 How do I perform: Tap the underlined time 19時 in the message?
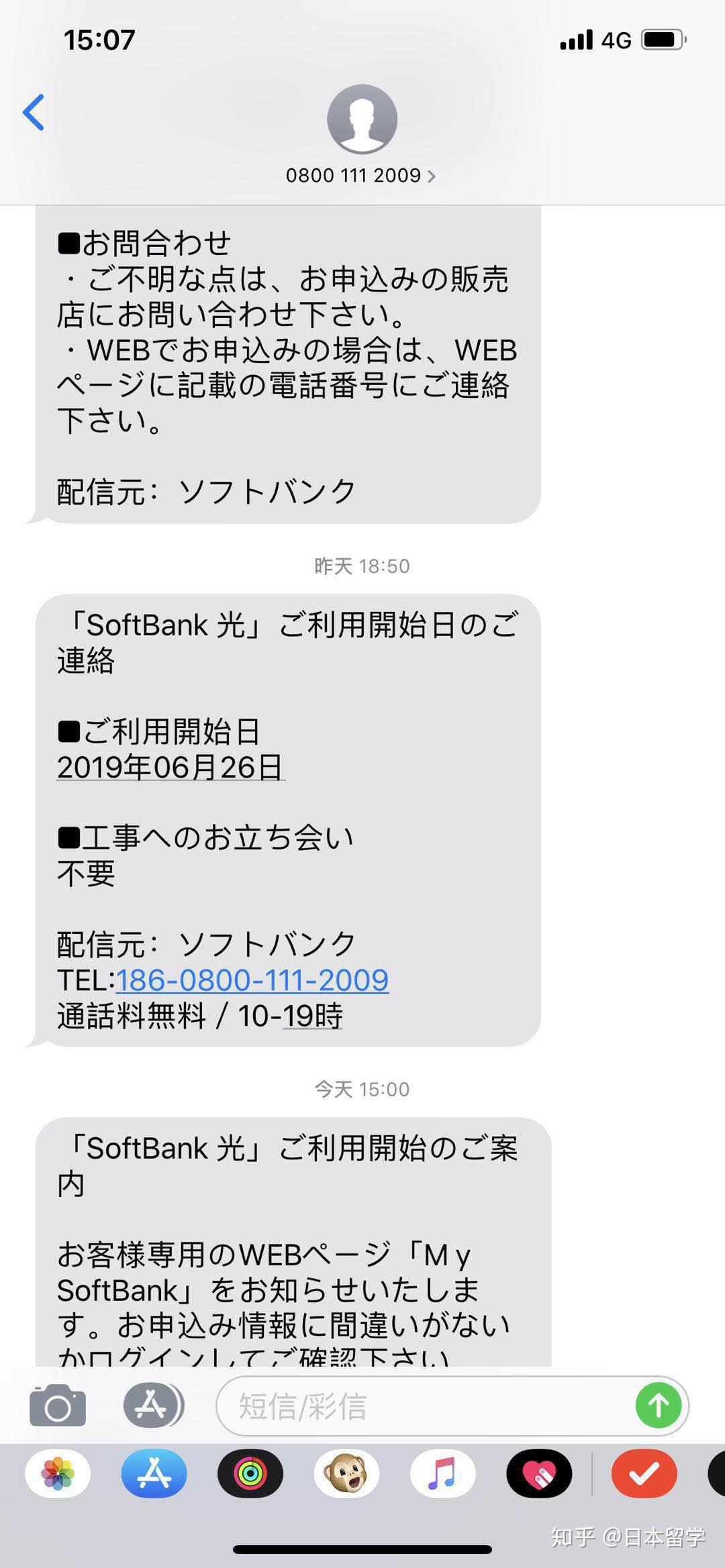click(313, 1016)
